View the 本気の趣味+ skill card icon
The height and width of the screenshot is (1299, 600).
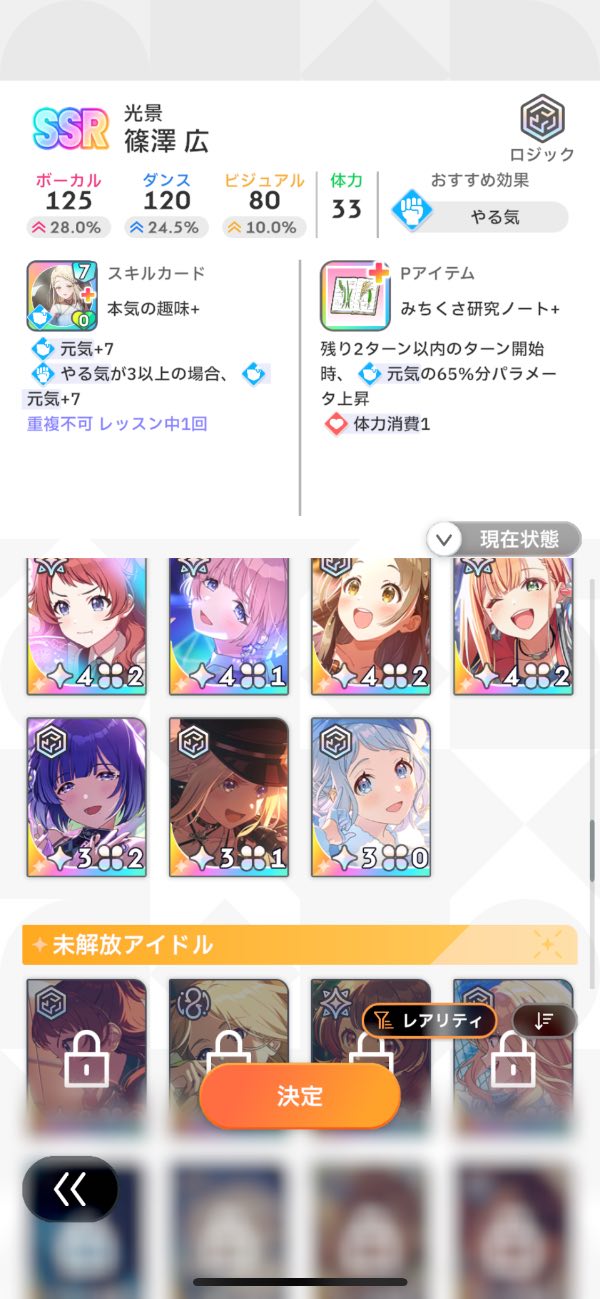pyautogui.click(x=61, y=296)
